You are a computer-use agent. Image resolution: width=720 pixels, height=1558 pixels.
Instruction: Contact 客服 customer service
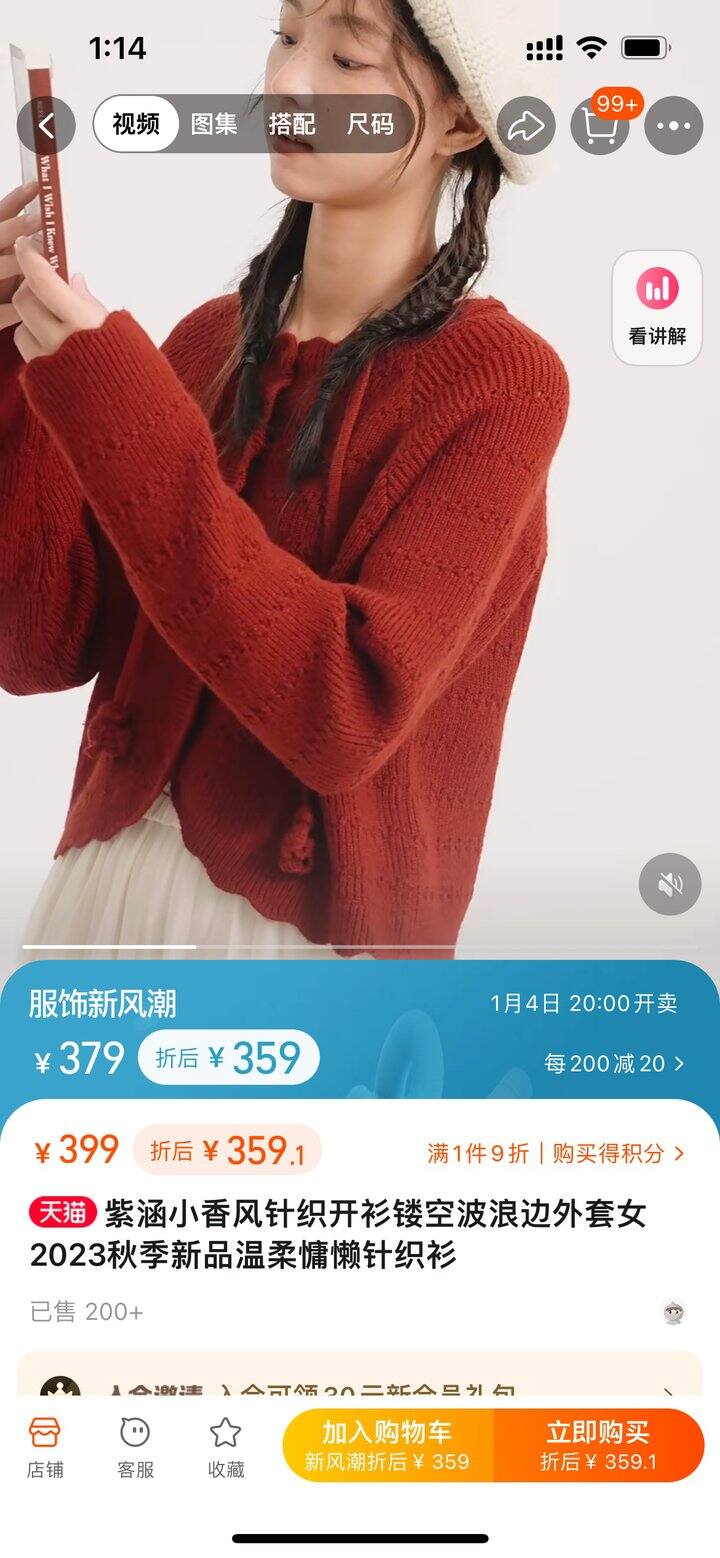pyautogui.click(x=135, y=1446)
